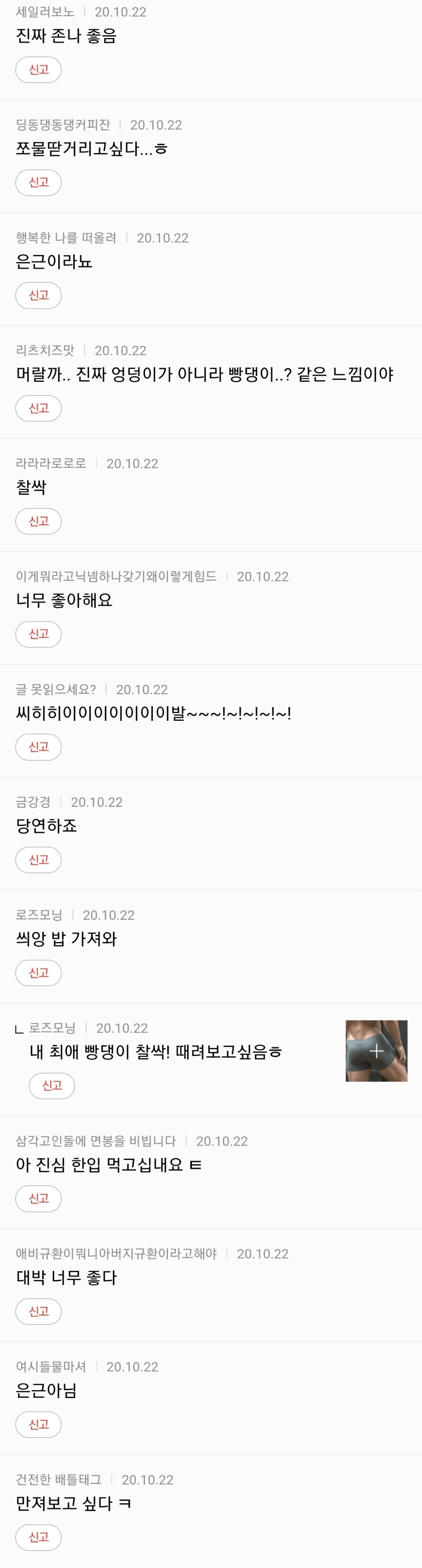Viewport: 422px width, 1568px height.
Task: Report 딩동댕동댕커피잔's comment
Action: coord(38,182)
